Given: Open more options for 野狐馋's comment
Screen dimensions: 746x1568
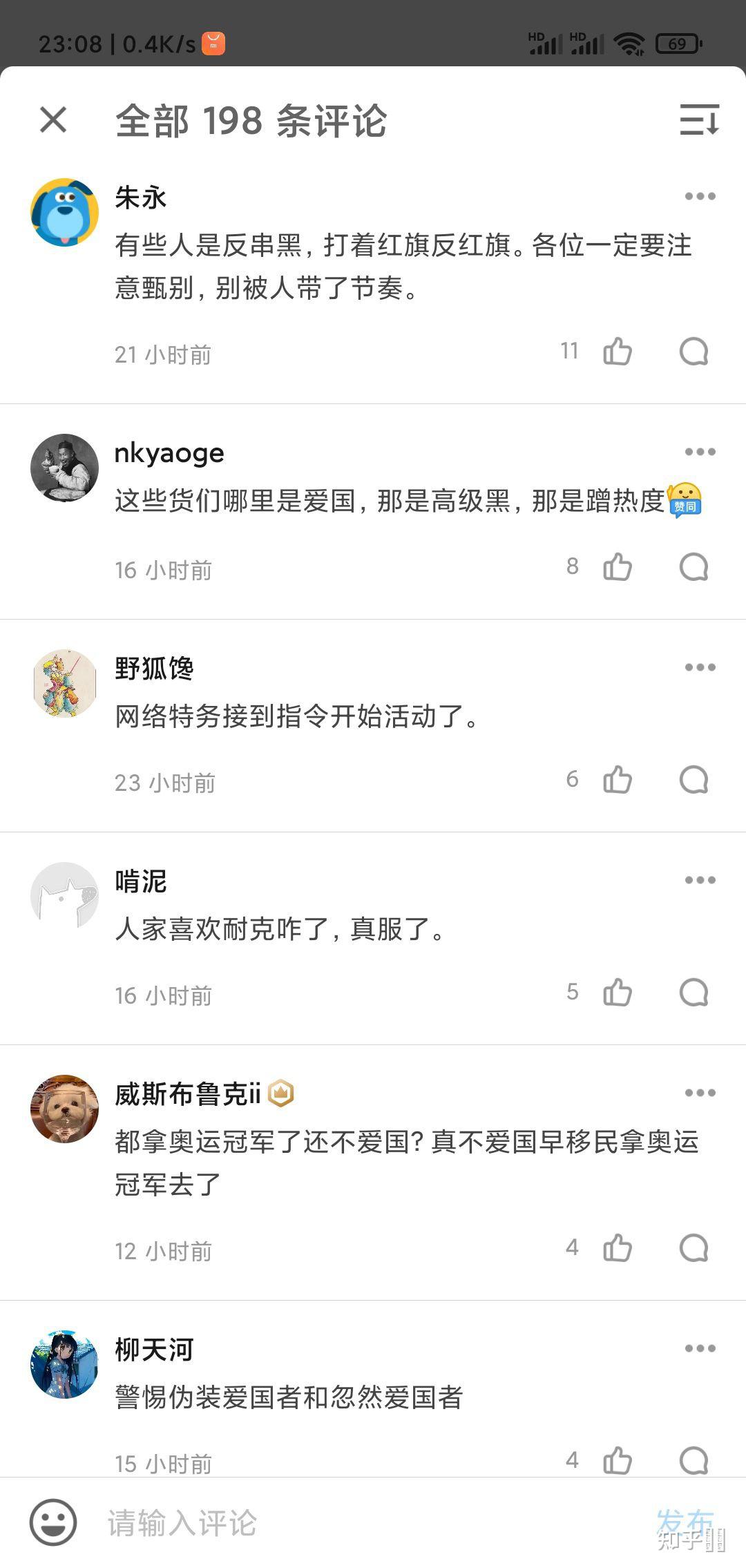Looking at the screenshot, I should pos(700,667).
